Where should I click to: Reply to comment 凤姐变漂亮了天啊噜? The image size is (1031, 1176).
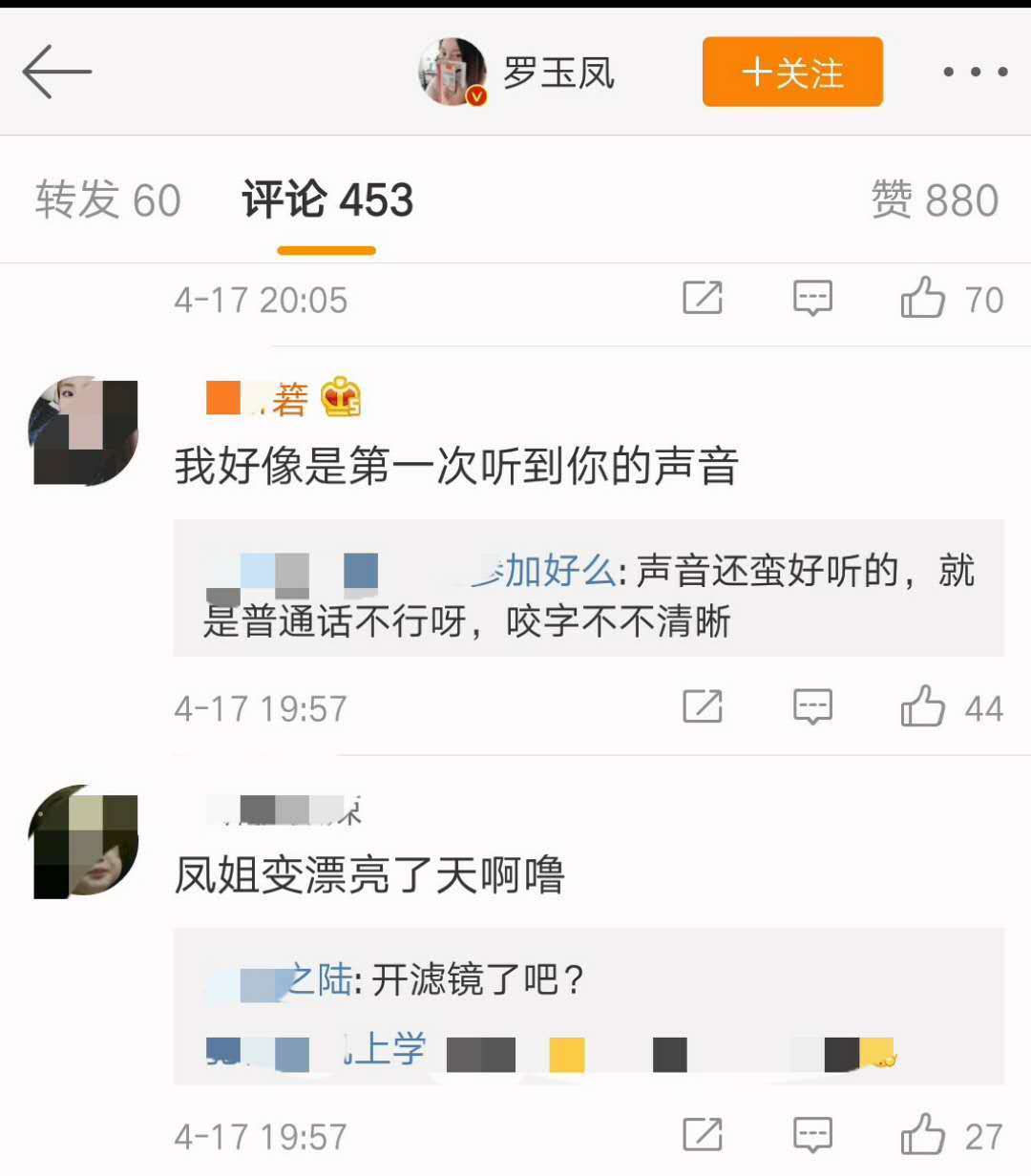click(812, 1135)
